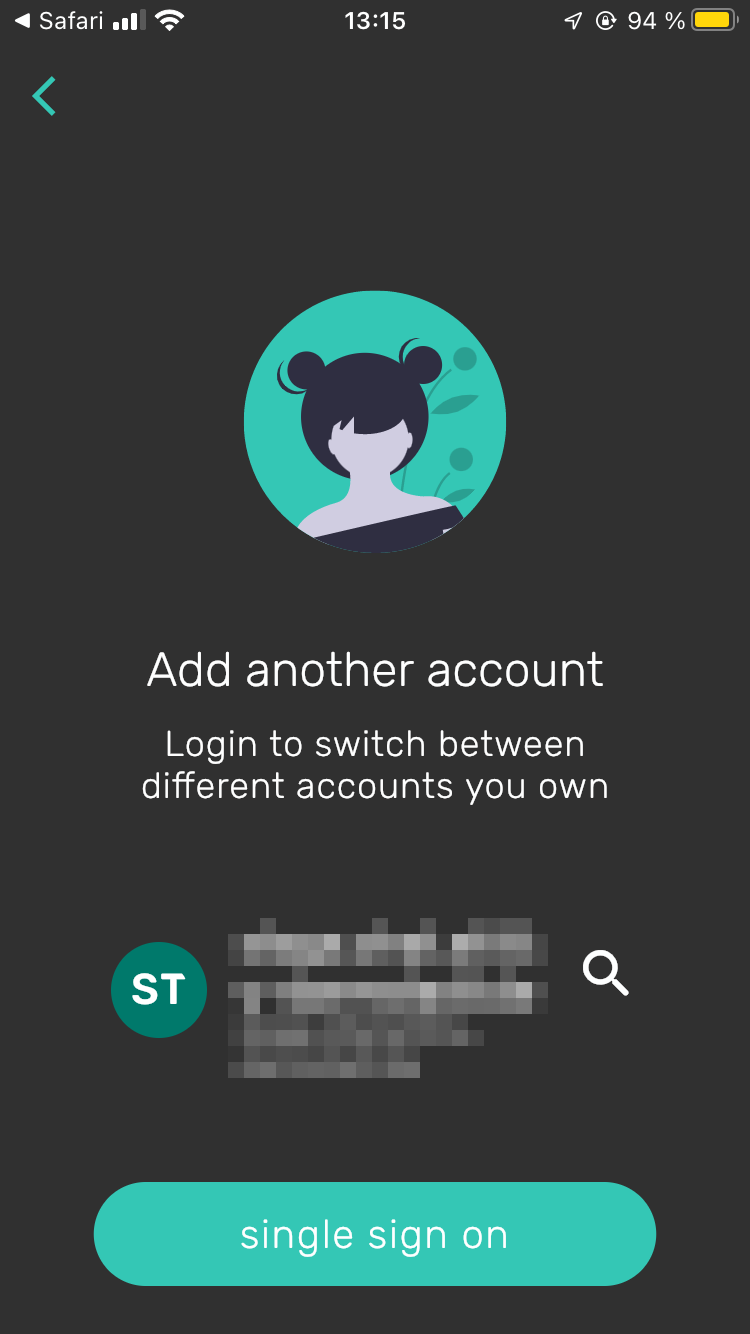Return to Safari via status bar link

[62, 20]
